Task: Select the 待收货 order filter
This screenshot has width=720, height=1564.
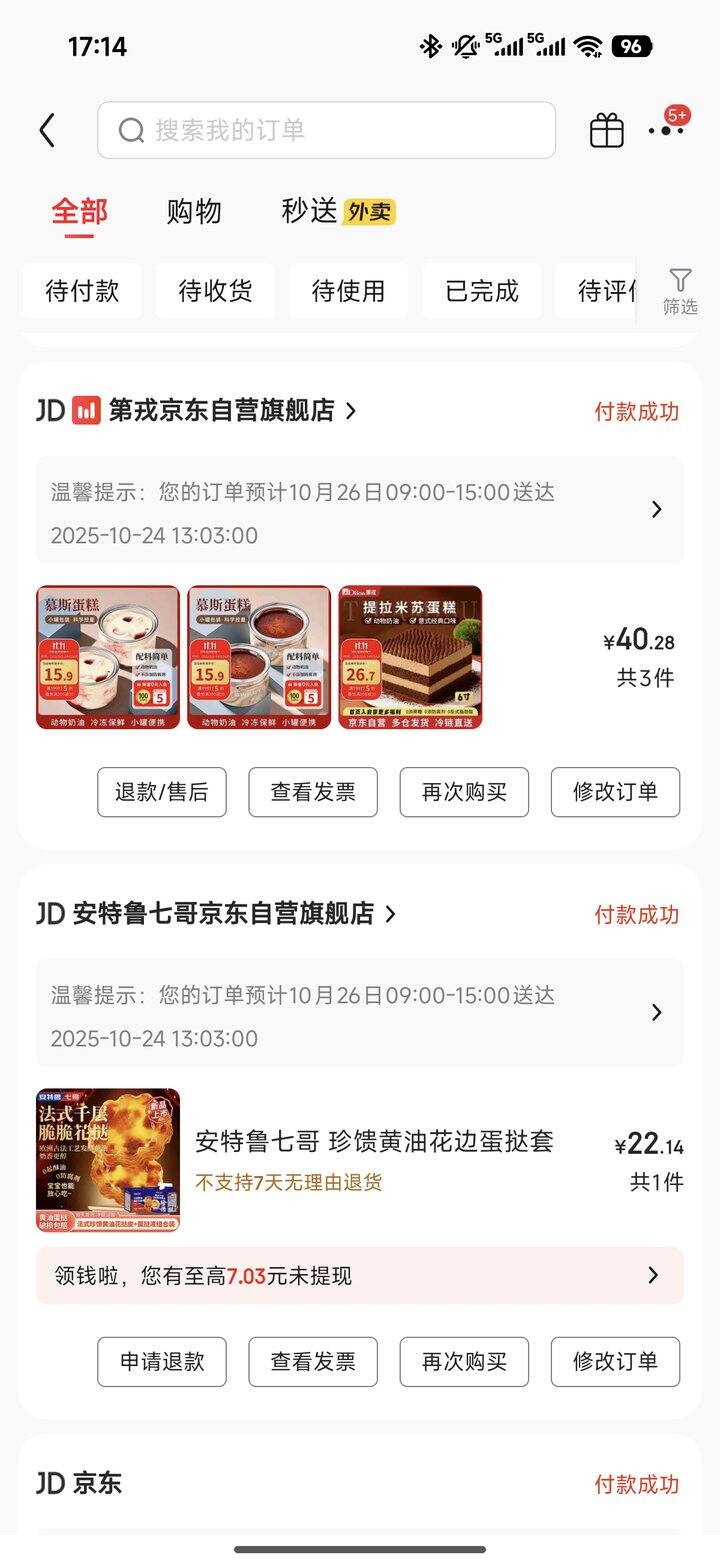Action: pyautogui.click(x=215, y=290)
